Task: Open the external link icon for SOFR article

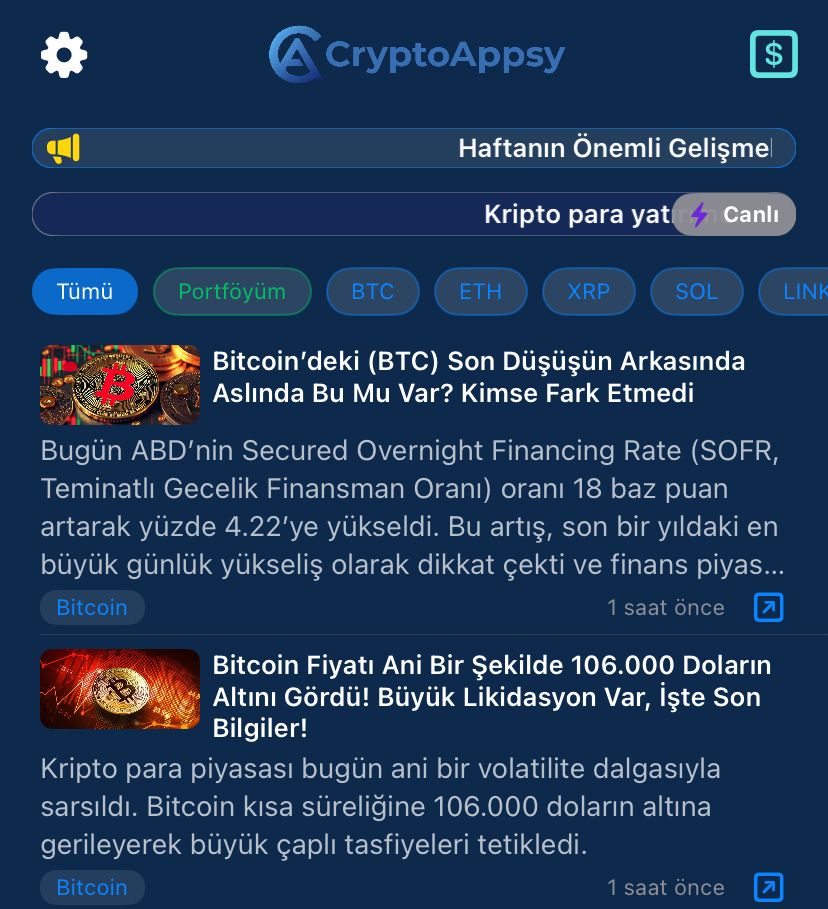Action: (x=768, y=607)
